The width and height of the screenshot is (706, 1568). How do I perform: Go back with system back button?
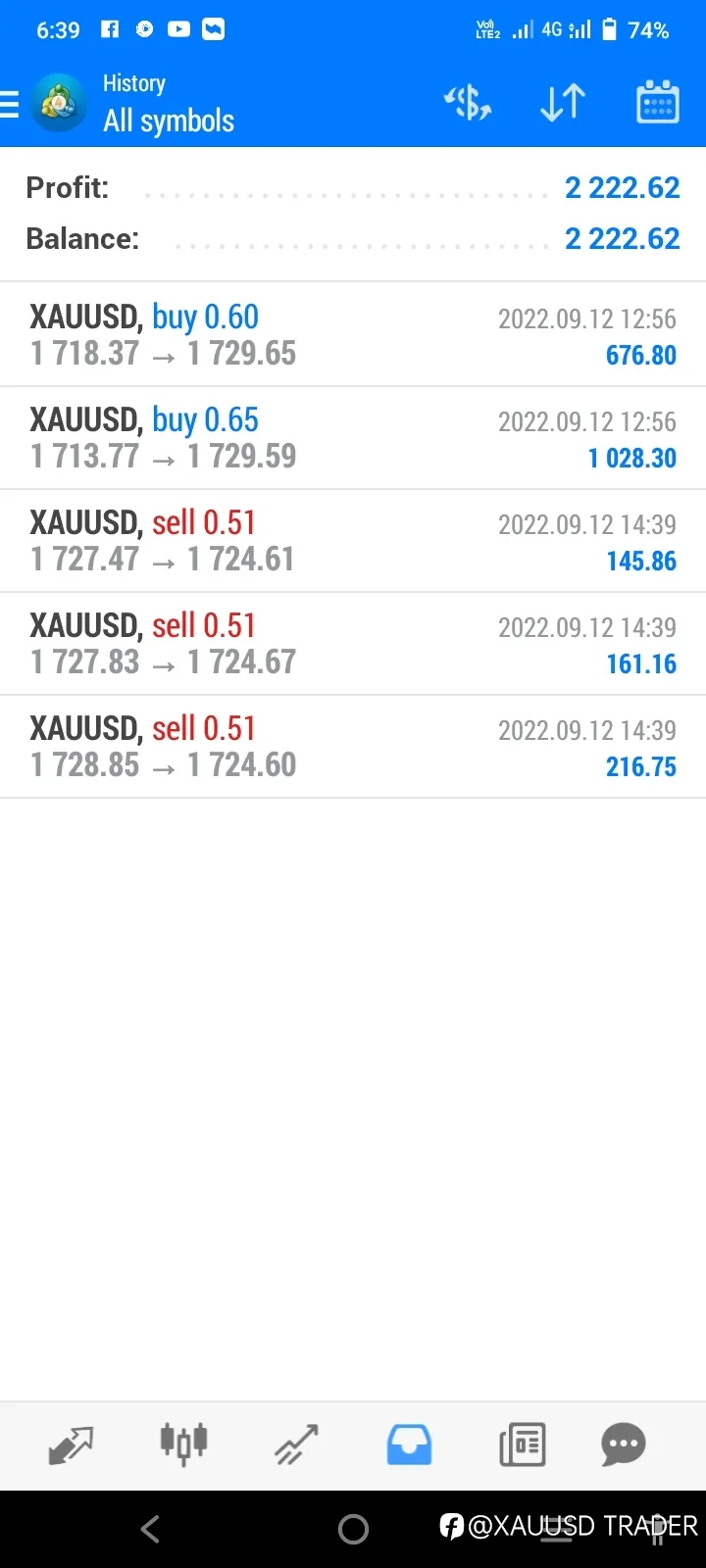tap(150, 1529)
